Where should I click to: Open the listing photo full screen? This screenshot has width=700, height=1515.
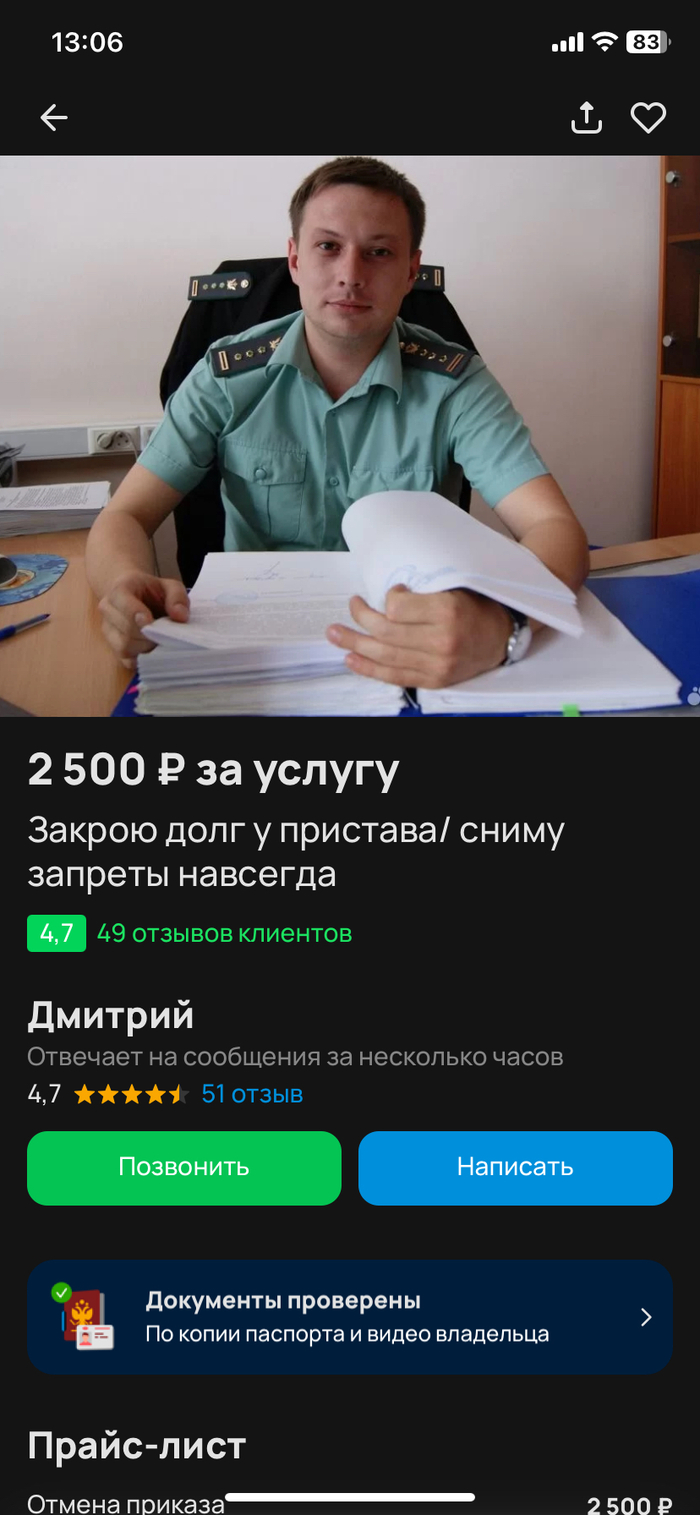350,435
